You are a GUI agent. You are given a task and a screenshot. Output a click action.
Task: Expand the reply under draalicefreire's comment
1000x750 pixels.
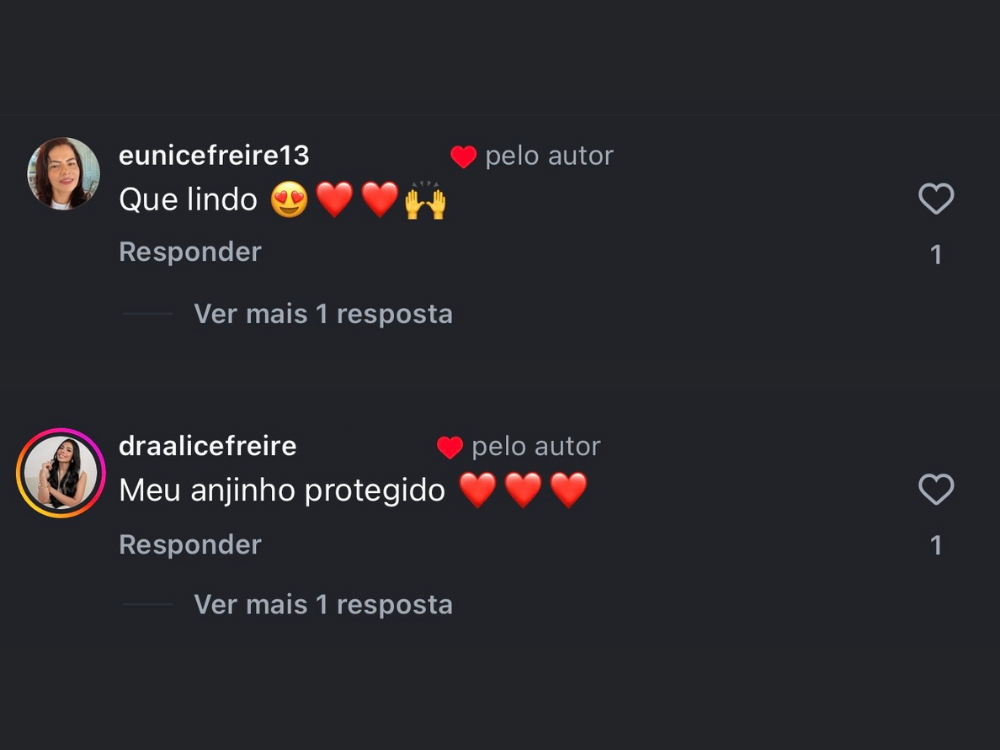pyautogui.click(x=322, y=605)
